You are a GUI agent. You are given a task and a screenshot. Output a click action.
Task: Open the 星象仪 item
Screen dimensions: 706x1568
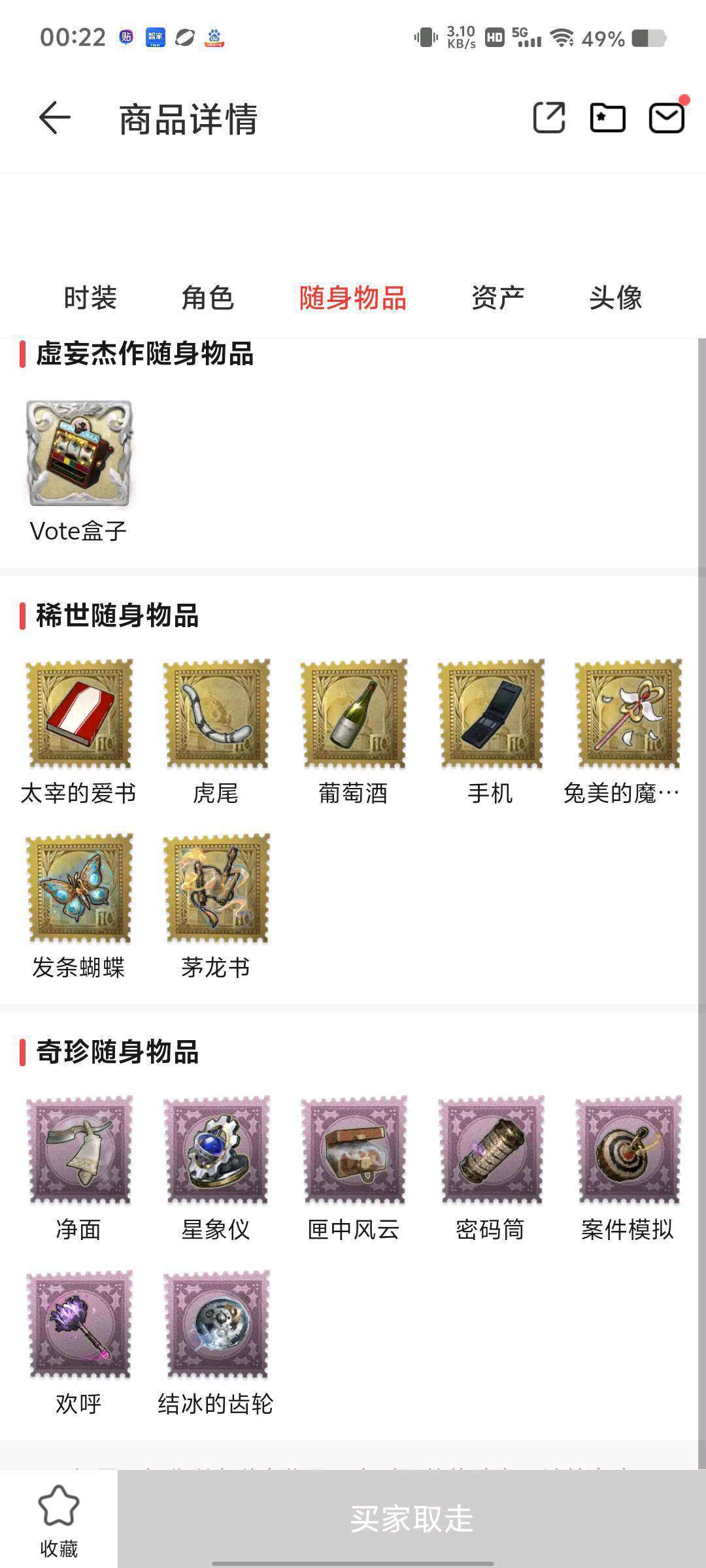click(216, 1150)
